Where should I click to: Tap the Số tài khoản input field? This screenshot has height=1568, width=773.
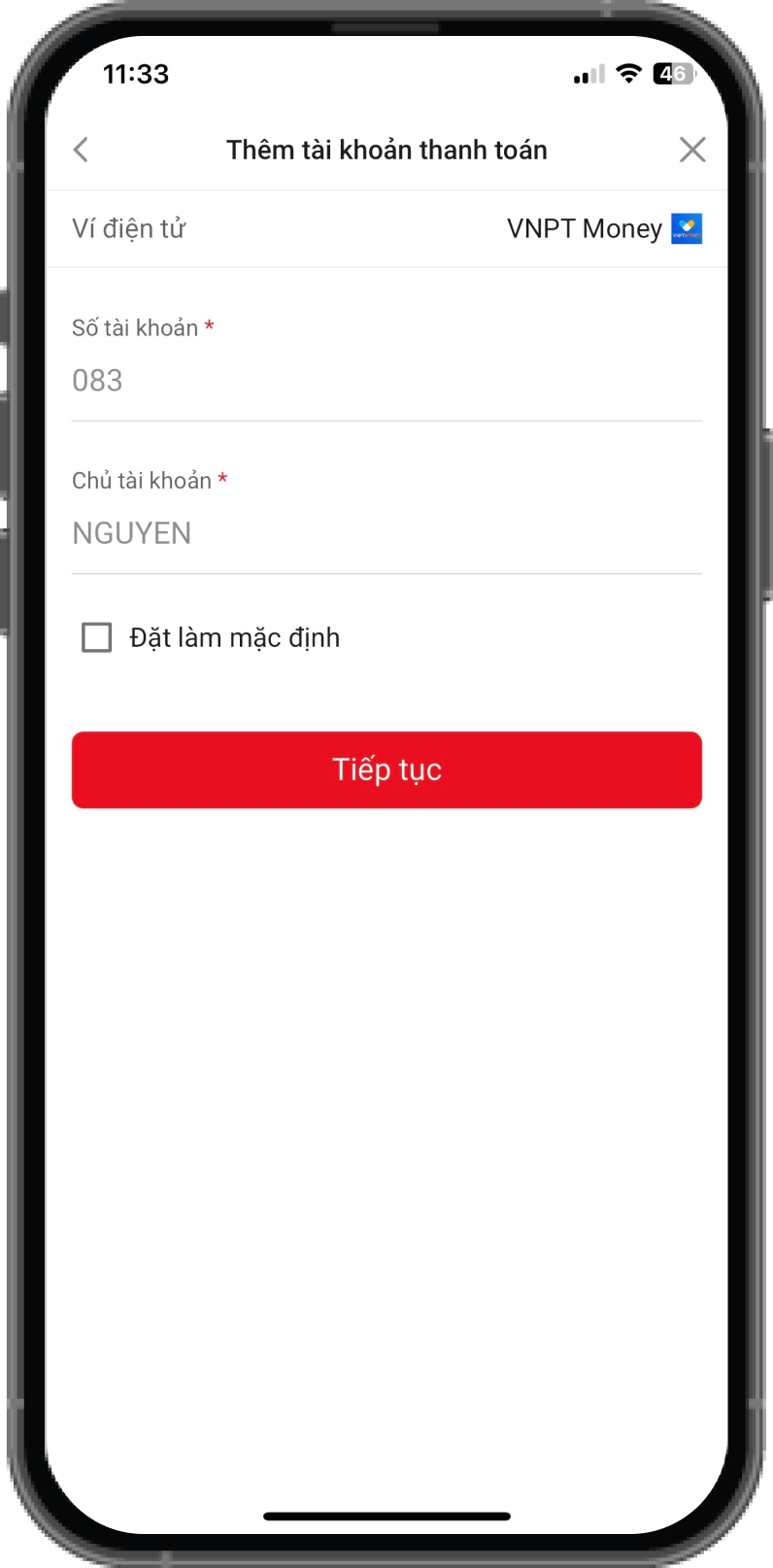click(x=386, y=381)
